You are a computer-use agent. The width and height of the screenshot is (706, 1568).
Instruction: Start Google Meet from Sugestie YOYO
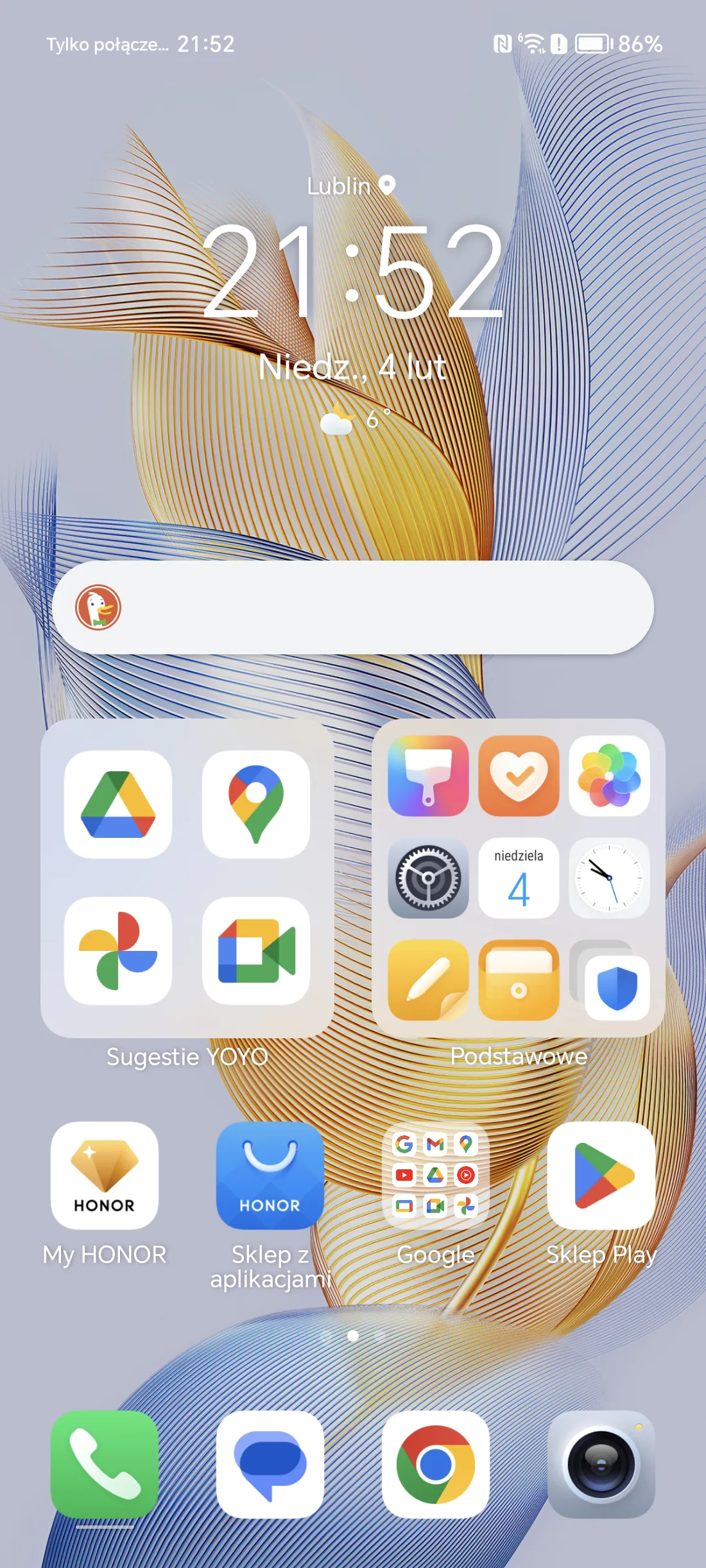pos(256,951)
